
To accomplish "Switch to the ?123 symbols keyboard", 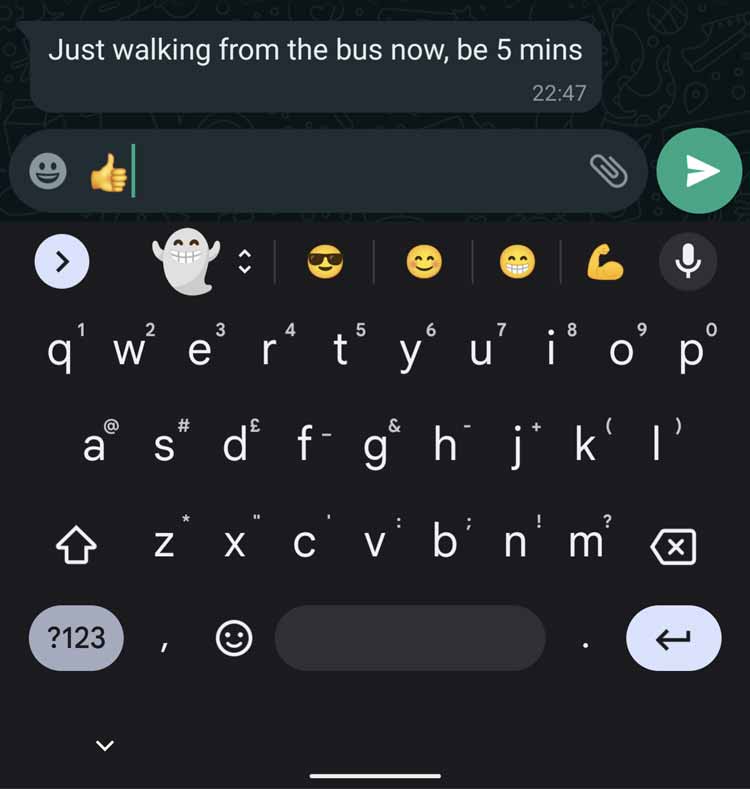I will [76, 638].
